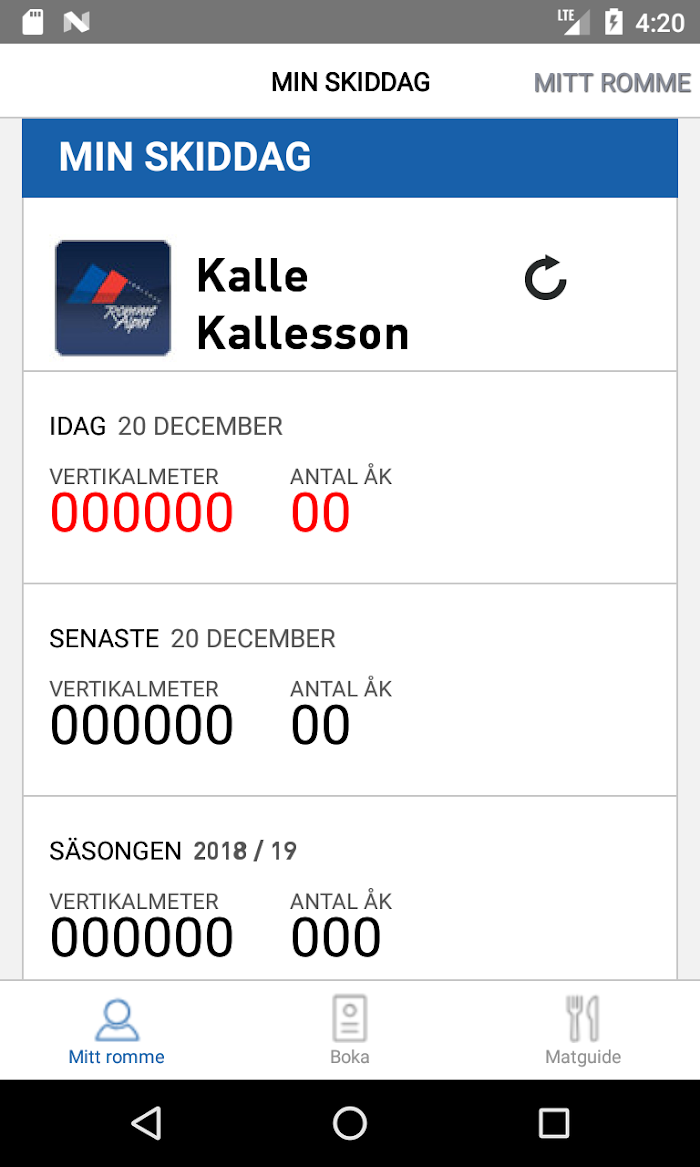Open the Matguide tab

(x=582, y=1031)
